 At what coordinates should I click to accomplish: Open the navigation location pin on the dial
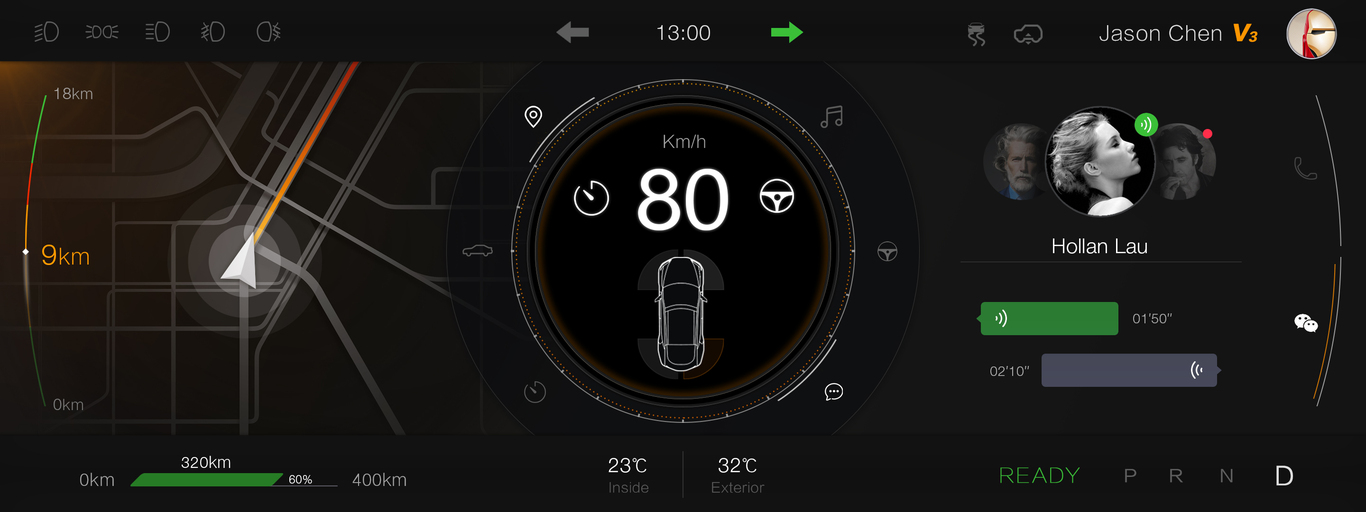tap(533, 117)
